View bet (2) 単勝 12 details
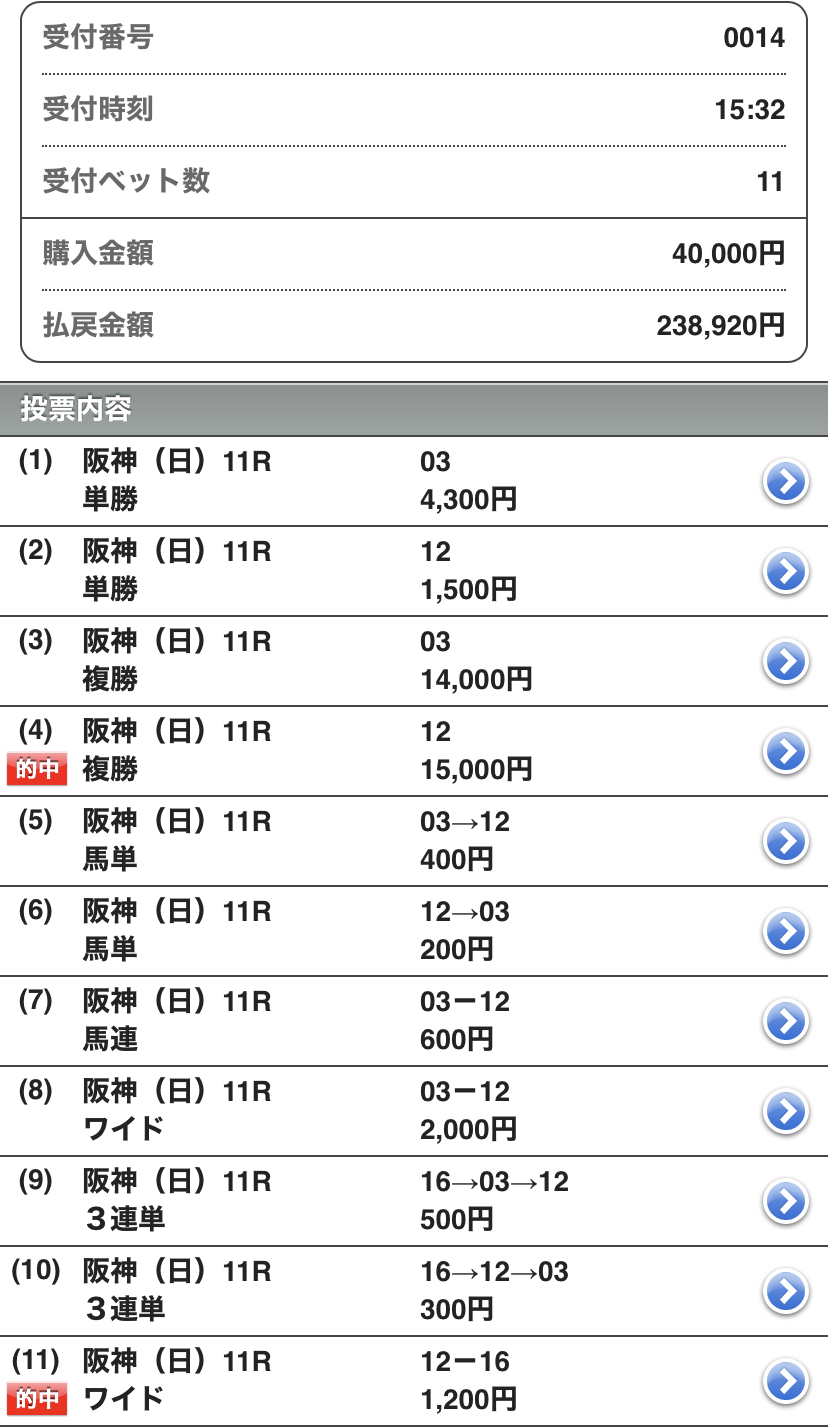The height and width of the screenshot is (1427, 828). click(786, 572)
